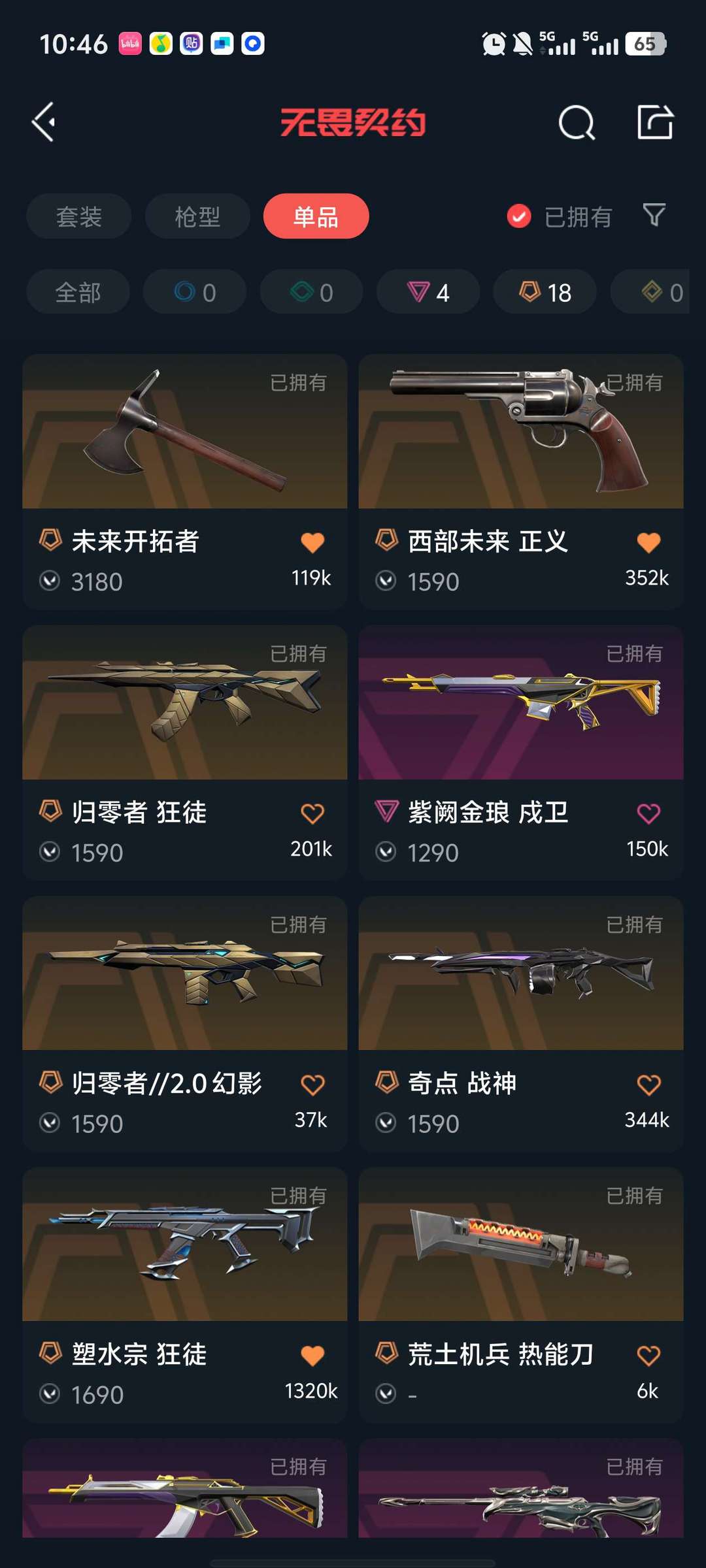Viewport: 706px width, 1568px height.
Task: Open the 归零者 狂徒 skin card
Action: click(x=184, y=753)
